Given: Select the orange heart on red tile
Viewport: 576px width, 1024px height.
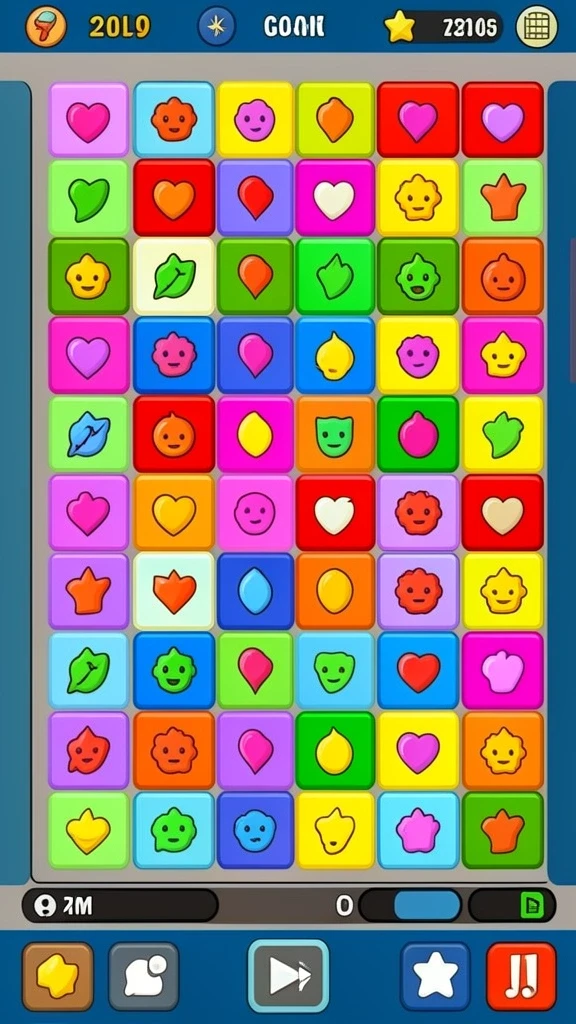Looking at the screenshot, I should point(174,198).
